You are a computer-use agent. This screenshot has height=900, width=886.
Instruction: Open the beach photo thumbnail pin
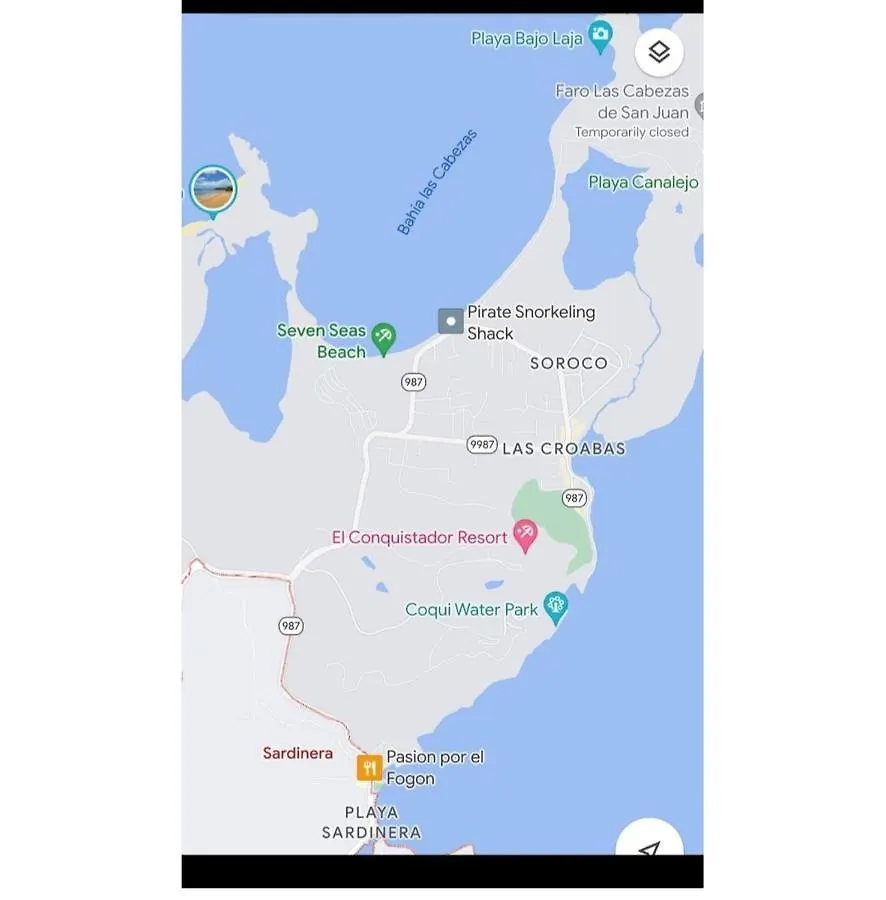click(213, 190)
